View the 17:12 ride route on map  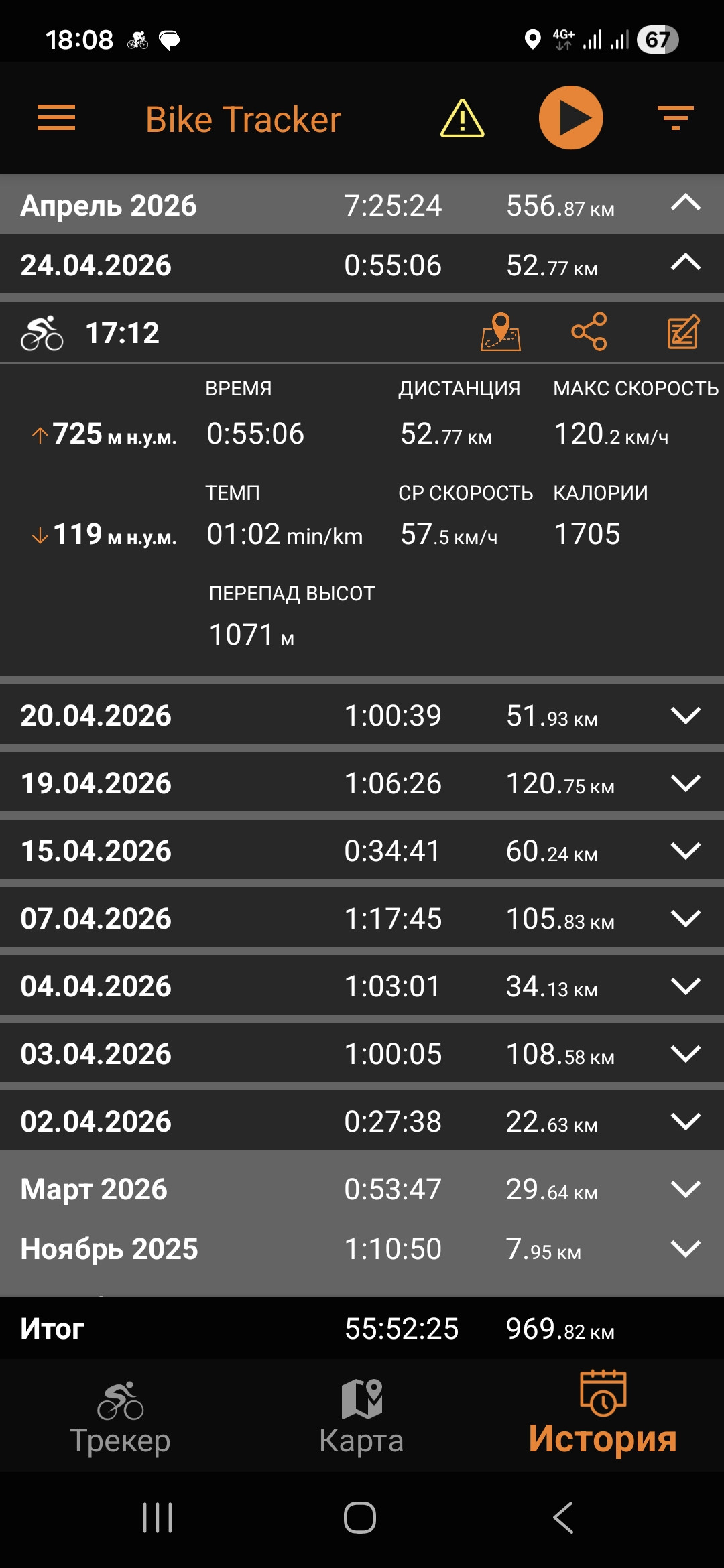pyautogui.click(x=501, y=332)
